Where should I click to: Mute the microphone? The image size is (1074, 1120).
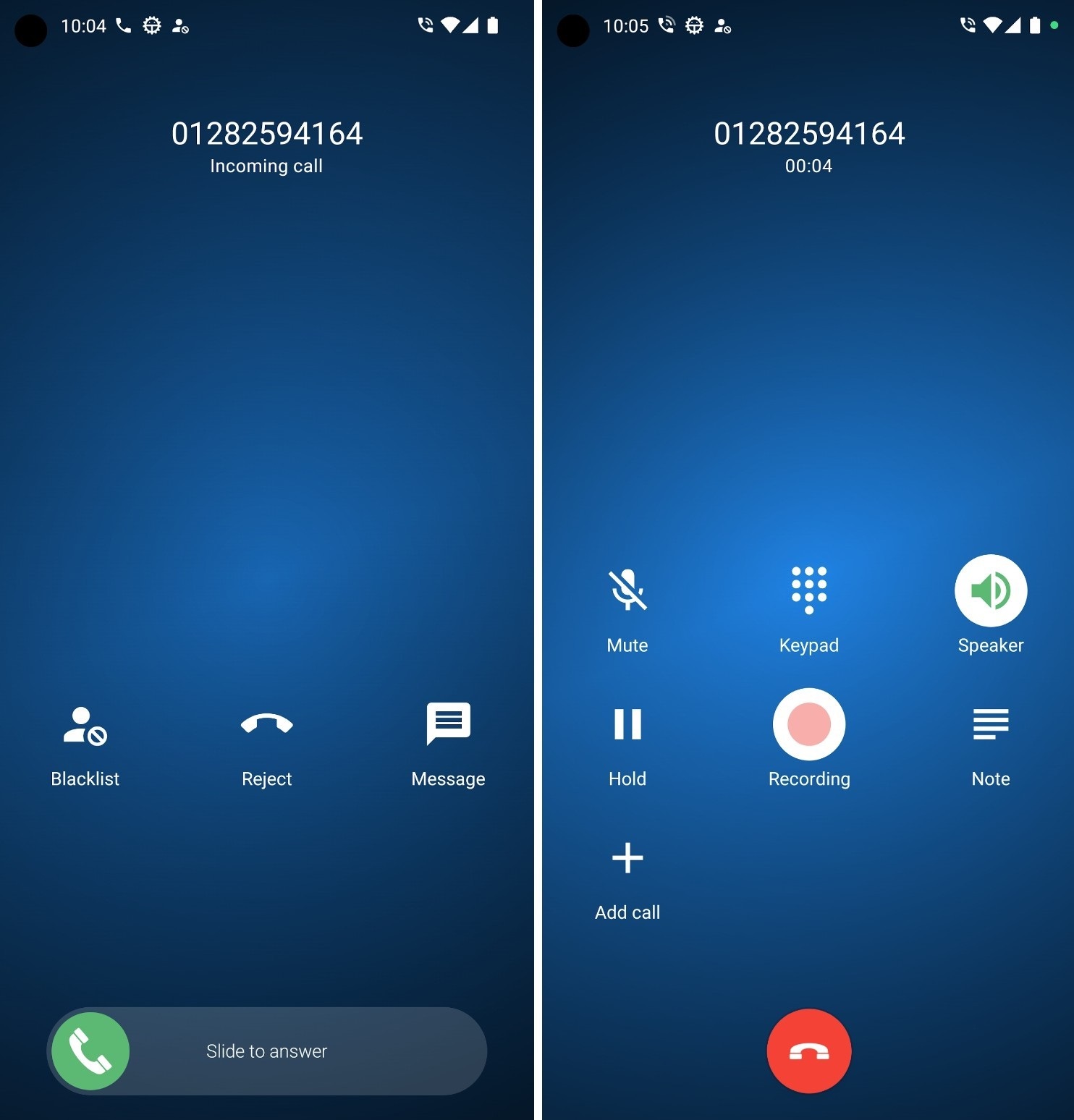click(627, 591)
